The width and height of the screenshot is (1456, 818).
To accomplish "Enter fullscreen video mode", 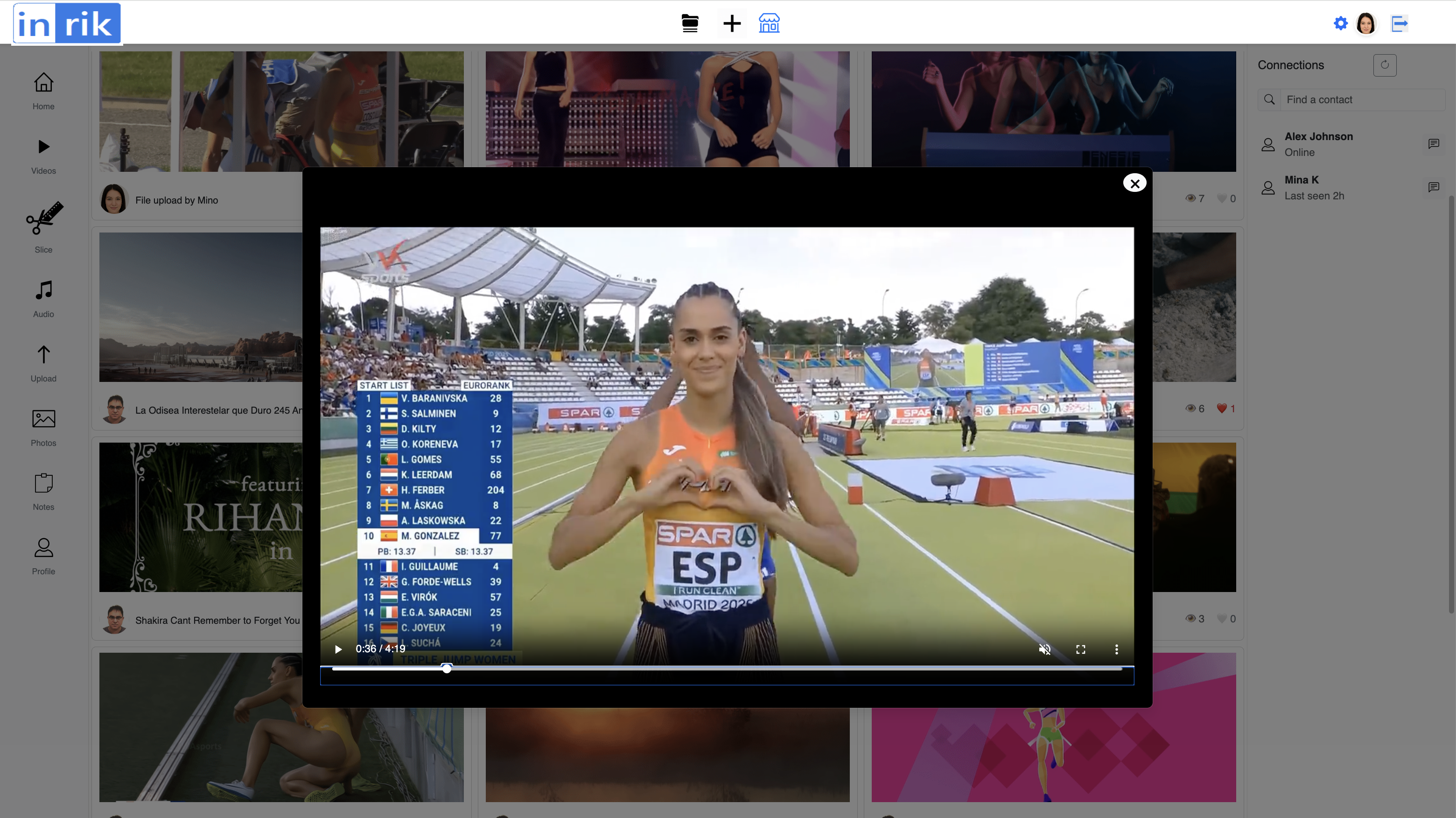I will click(x=1081, y=649).
